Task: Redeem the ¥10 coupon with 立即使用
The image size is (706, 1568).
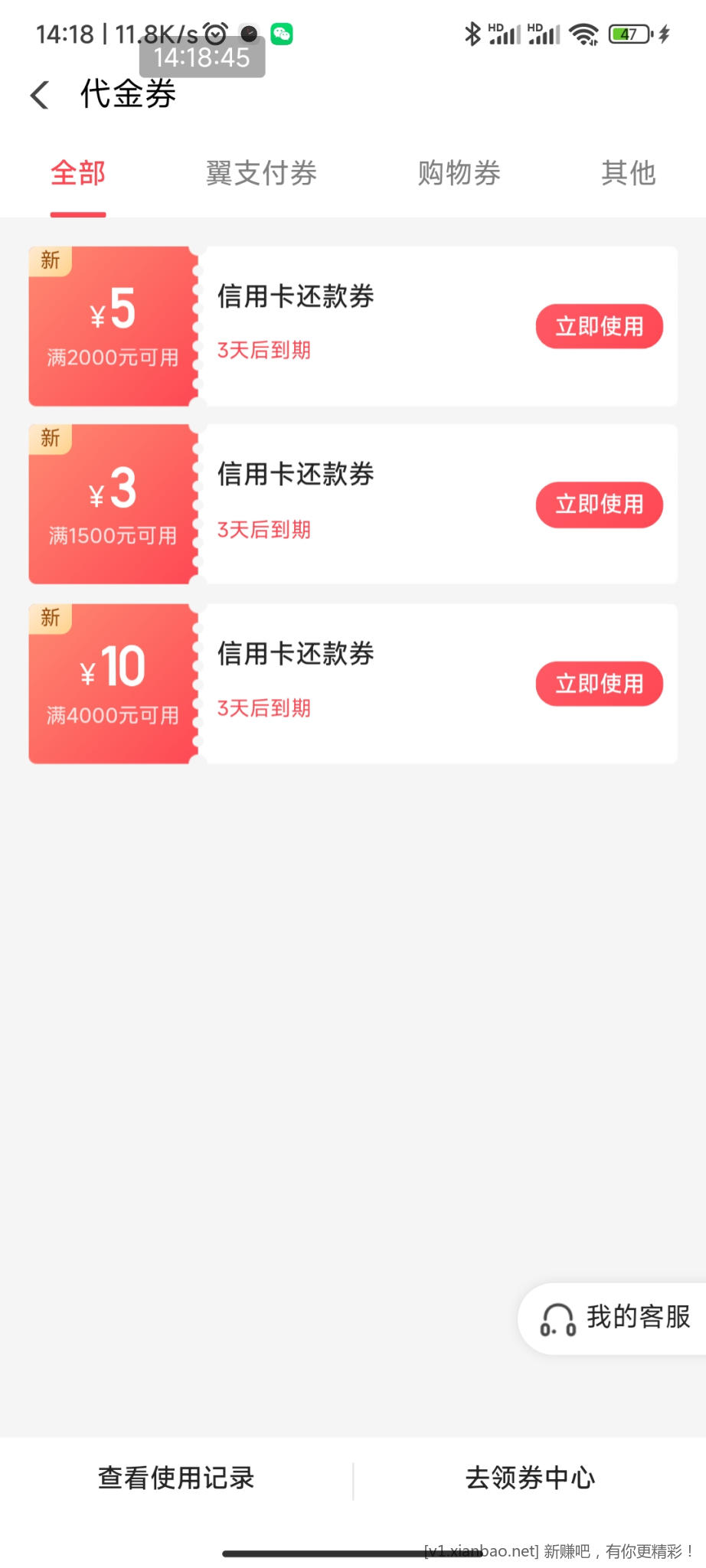Action: [x=599, y=684]
